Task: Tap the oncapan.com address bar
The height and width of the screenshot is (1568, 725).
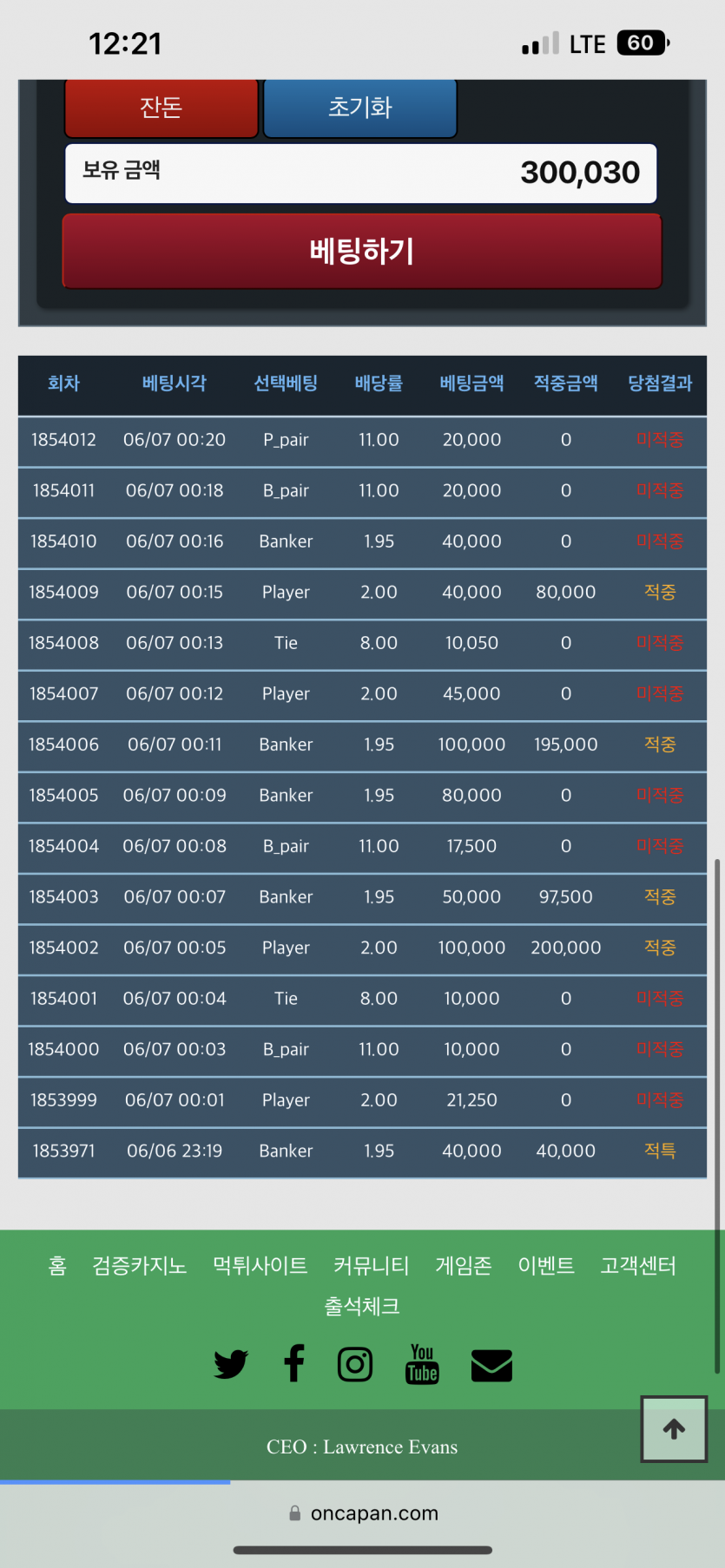Action: tap(363, 1513)
